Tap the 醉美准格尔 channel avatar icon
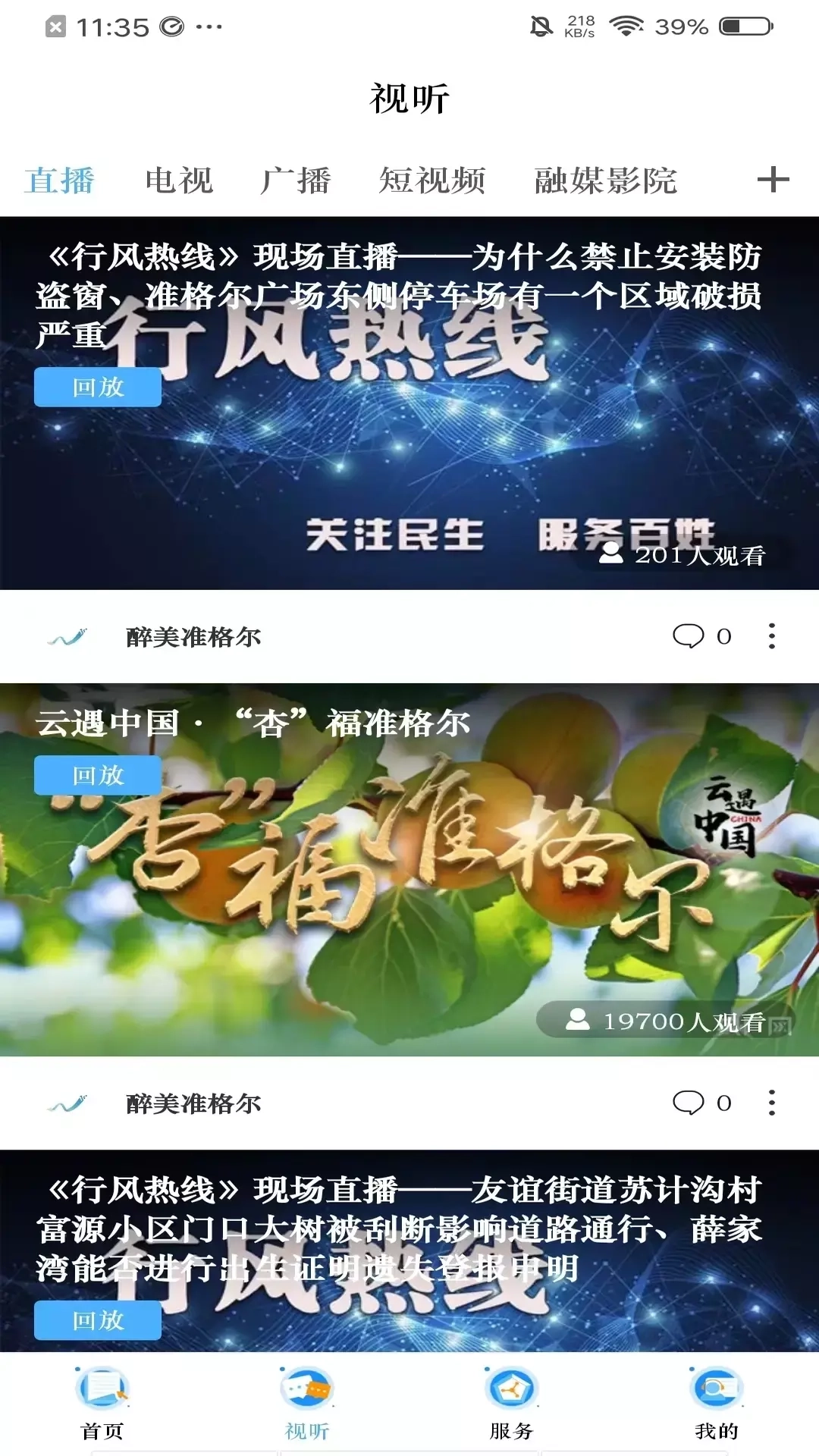The height and width of the screenshot is (1456, 819). click(68, 637)
